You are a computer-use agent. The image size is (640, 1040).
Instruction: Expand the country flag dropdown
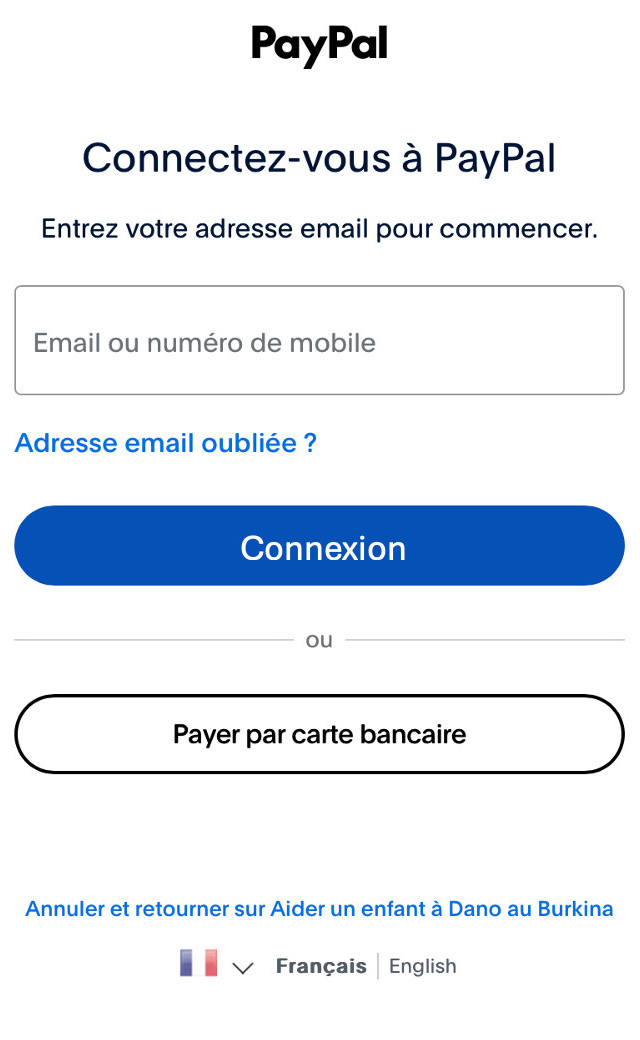pos(216,965)
